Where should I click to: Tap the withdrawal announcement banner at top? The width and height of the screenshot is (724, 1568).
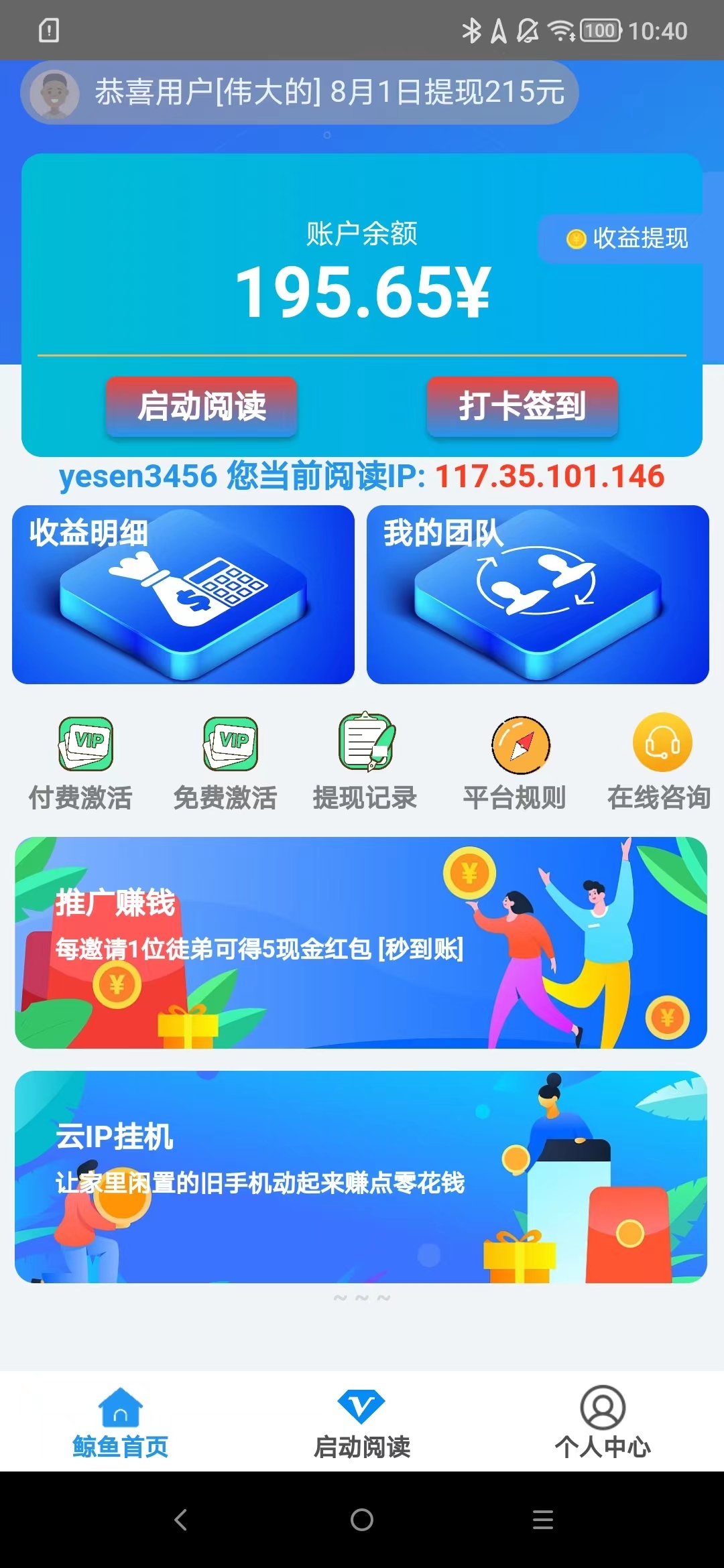[x=300, y=92]
